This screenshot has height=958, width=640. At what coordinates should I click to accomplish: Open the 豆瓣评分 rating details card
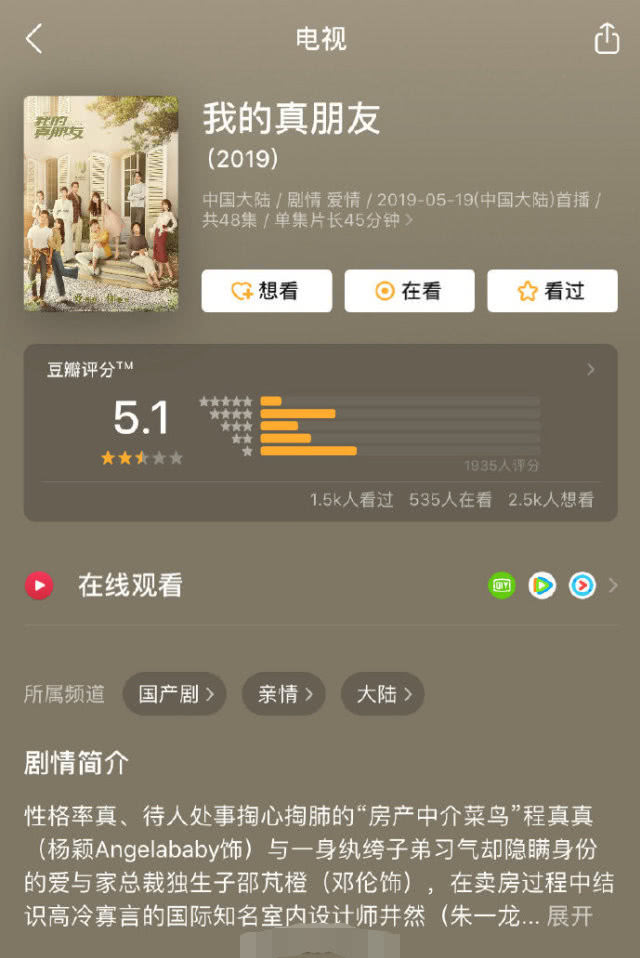coord(320,432)
